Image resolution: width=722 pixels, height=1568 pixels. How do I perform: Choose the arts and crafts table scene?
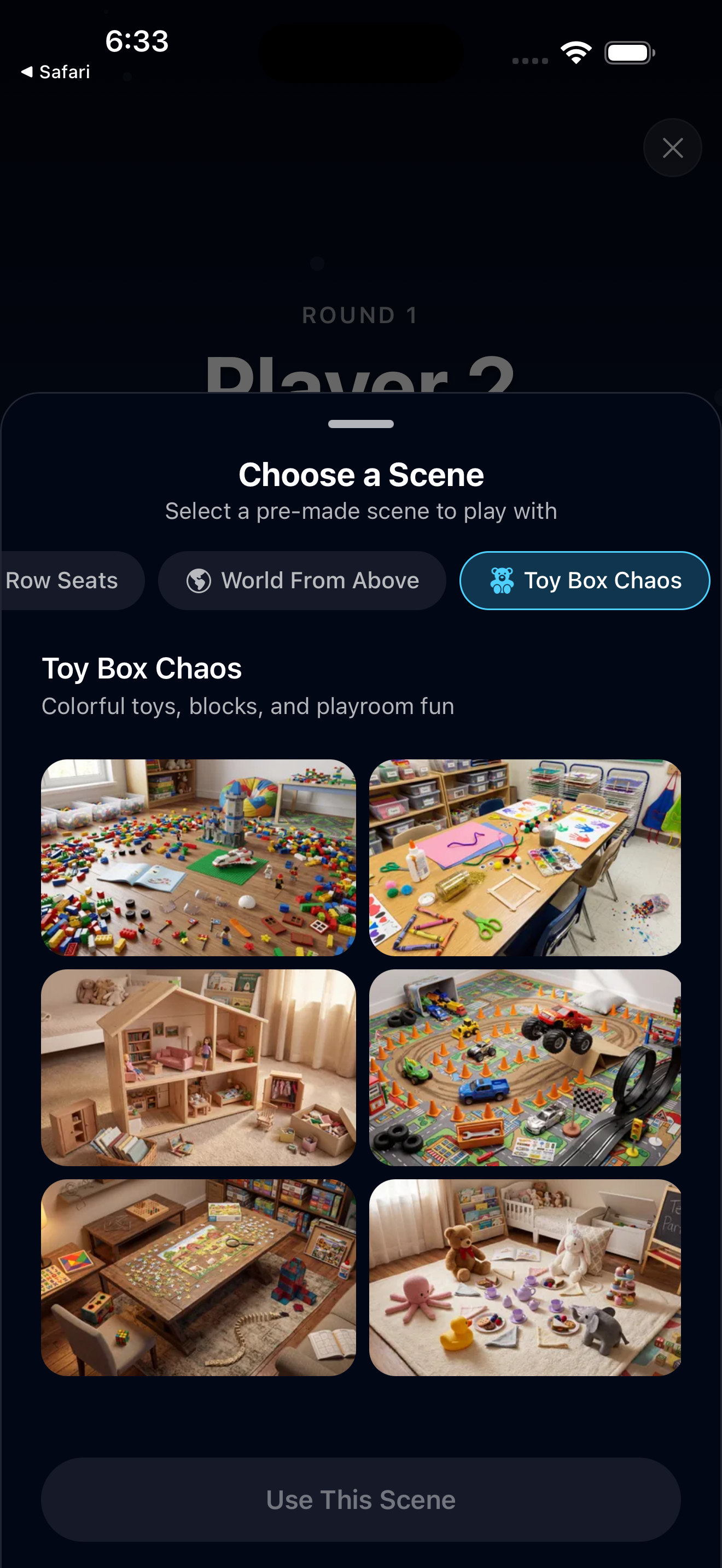525,857
